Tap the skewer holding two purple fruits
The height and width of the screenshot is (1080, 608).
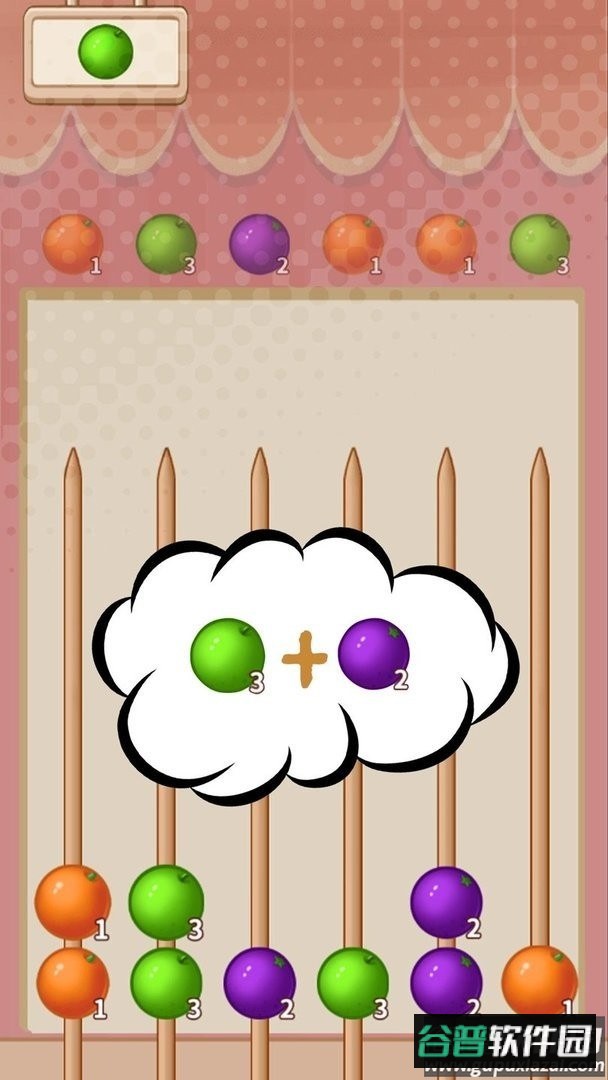[446, 758]
